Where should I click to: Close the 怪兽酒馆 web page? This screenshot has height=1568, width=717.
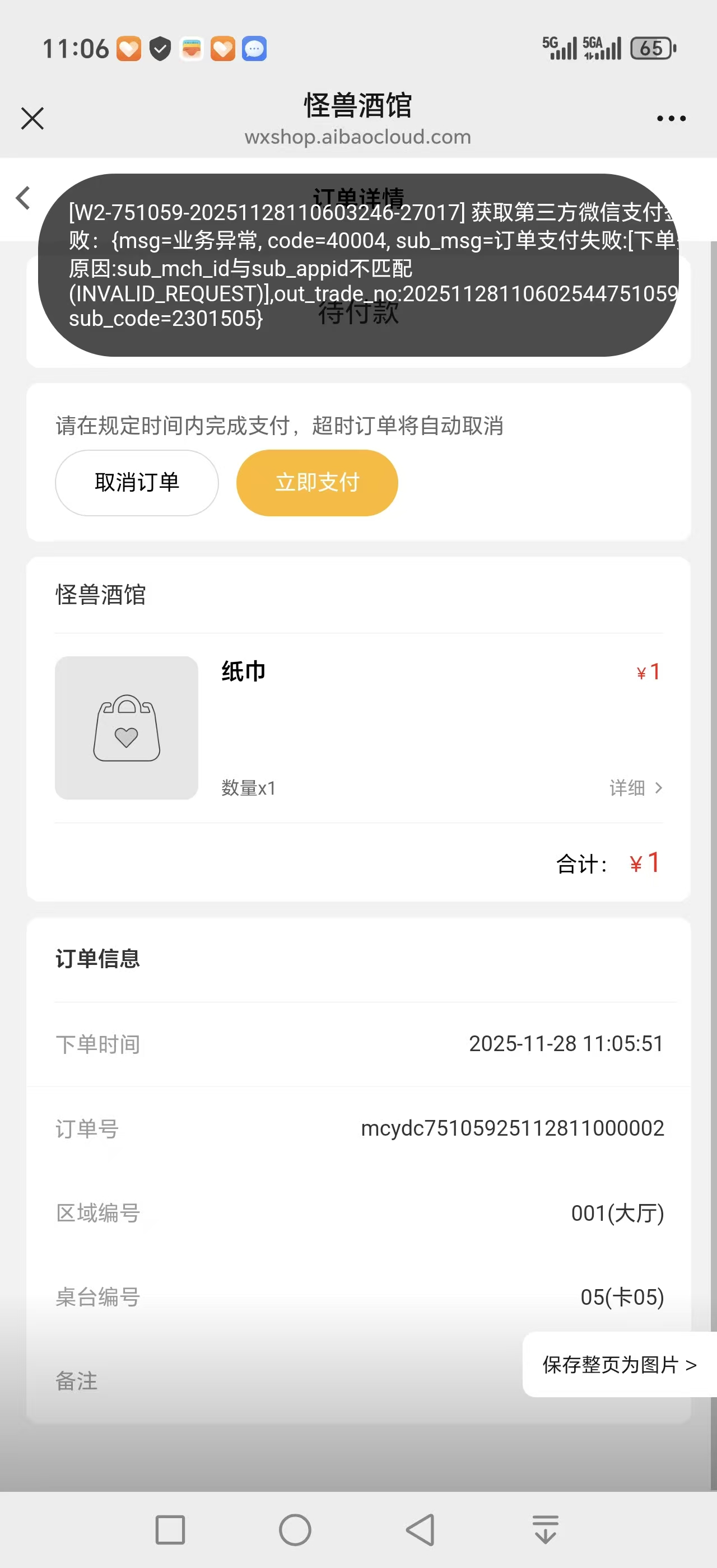point(32,118)
